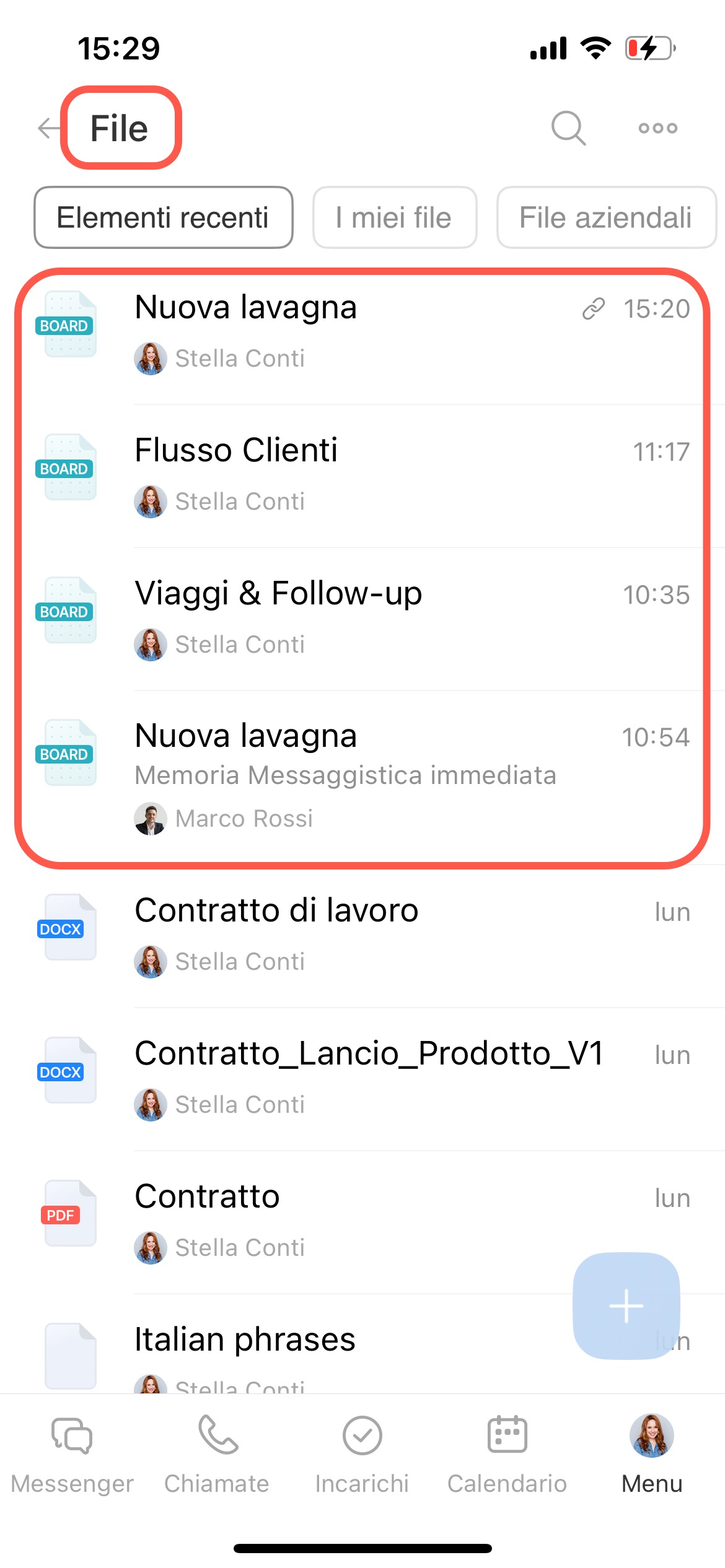Image resolution: width=725 pixels, height=1568 pixels.
Task: Switch to the Calendario tab
Action: tap(507, 1451)
